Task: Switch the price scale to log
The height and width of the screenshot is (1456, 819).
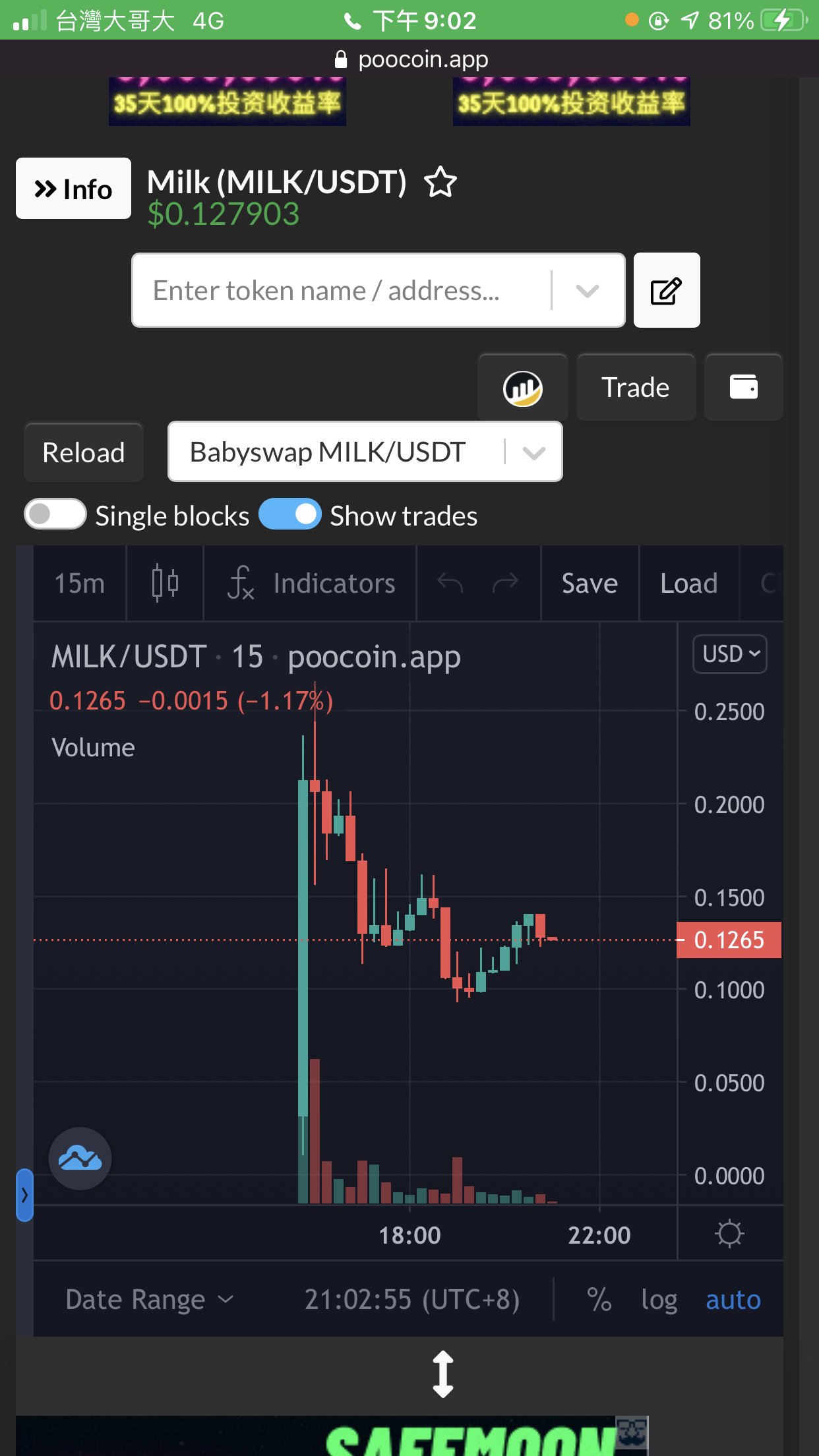Action: (659, 1300)
